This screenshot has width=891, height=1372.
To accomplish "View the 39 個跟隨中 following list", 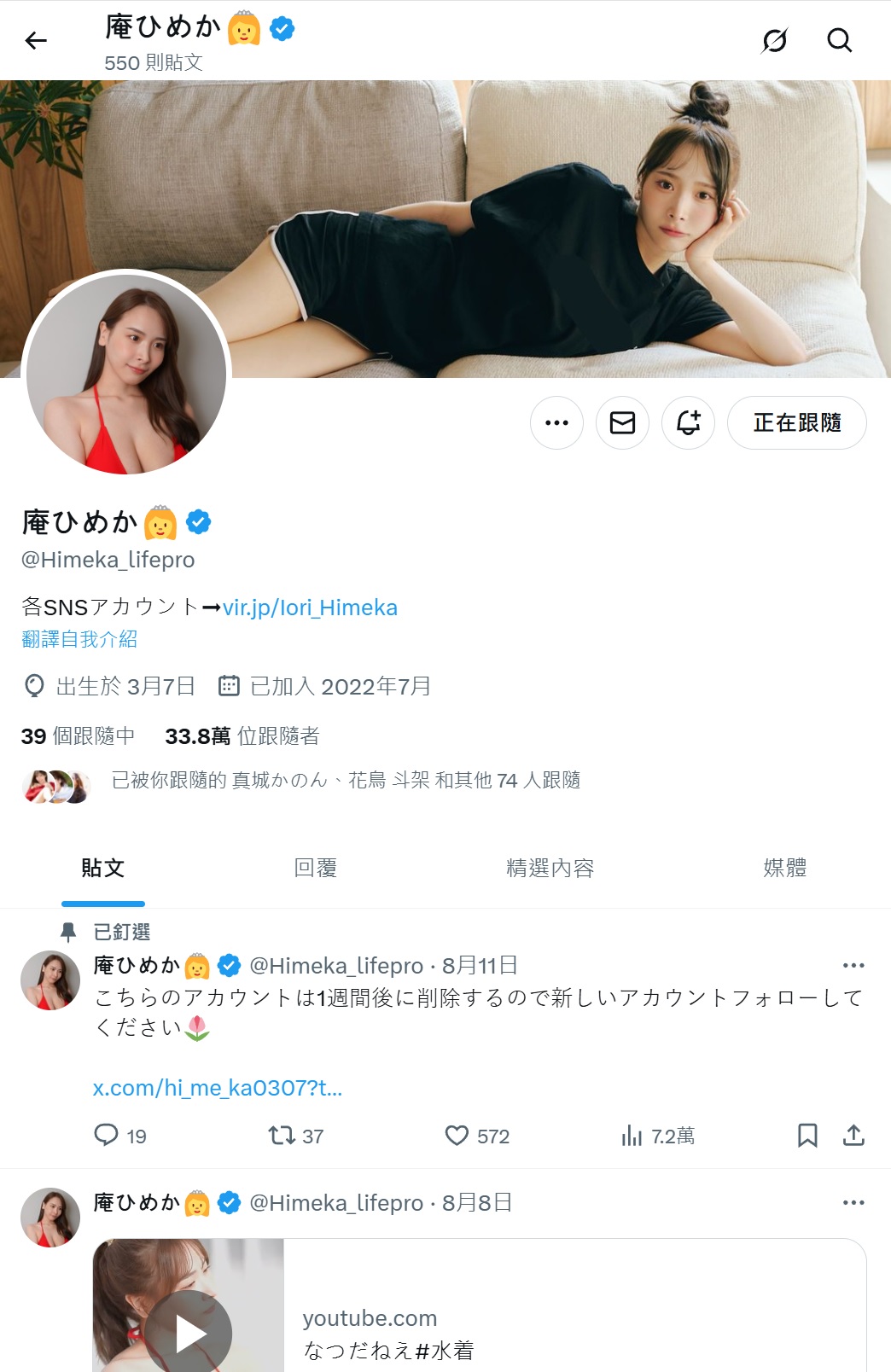I will (x=78, y=735).
